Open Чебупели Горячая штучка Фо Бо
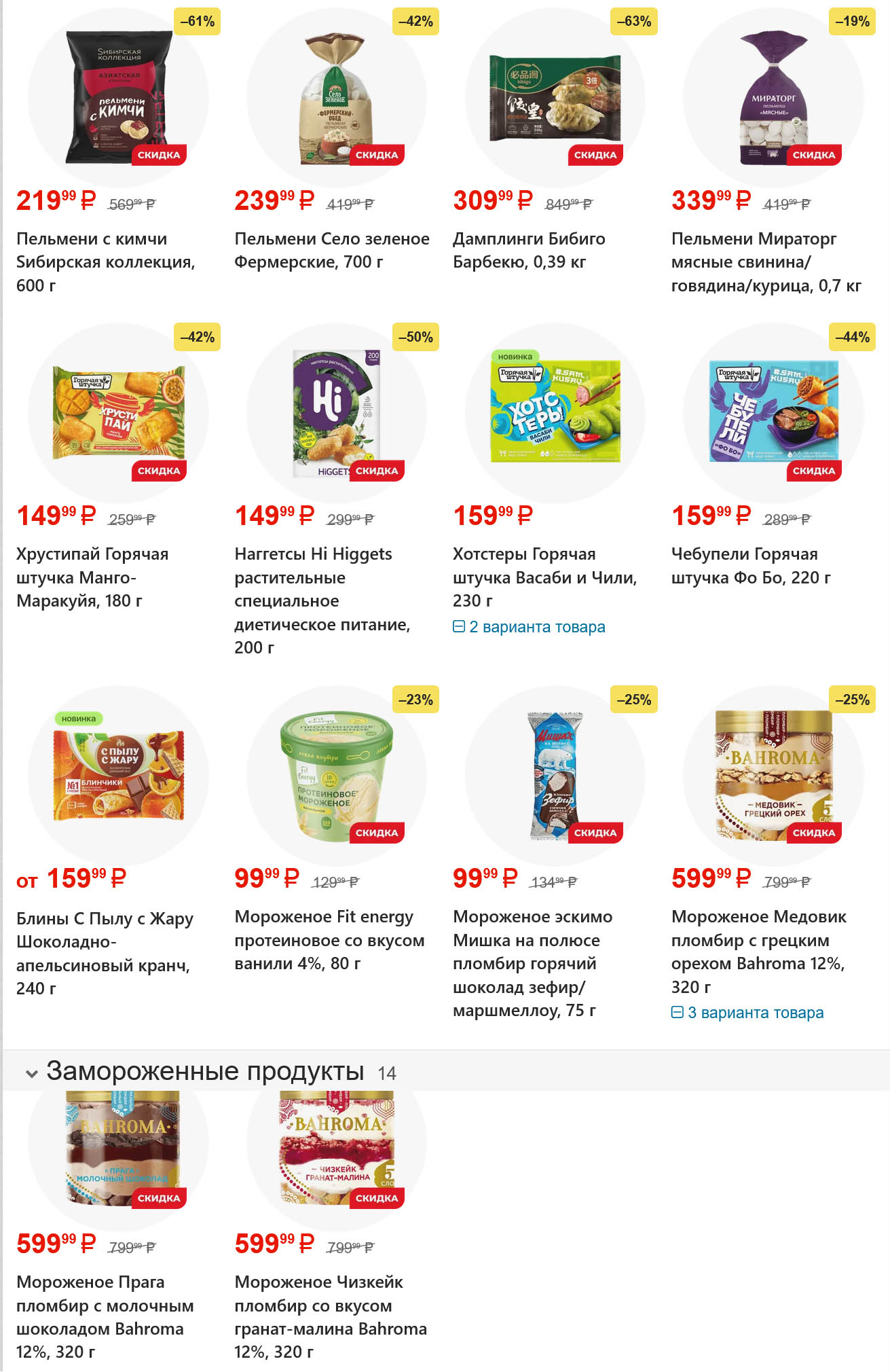Viewport: 890px width, 1372px height. pos(750,566)
